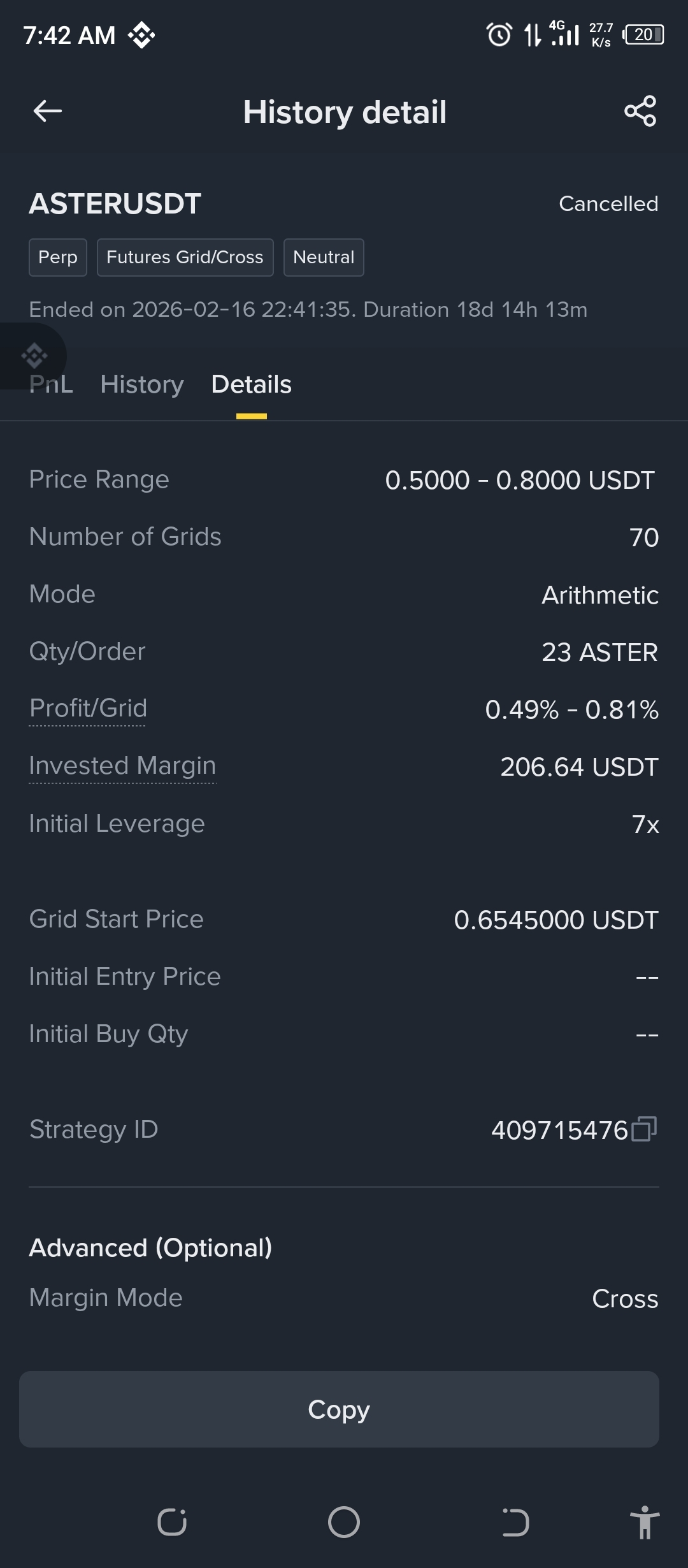Show the Profit/Grid explanation

coord(88,708)
